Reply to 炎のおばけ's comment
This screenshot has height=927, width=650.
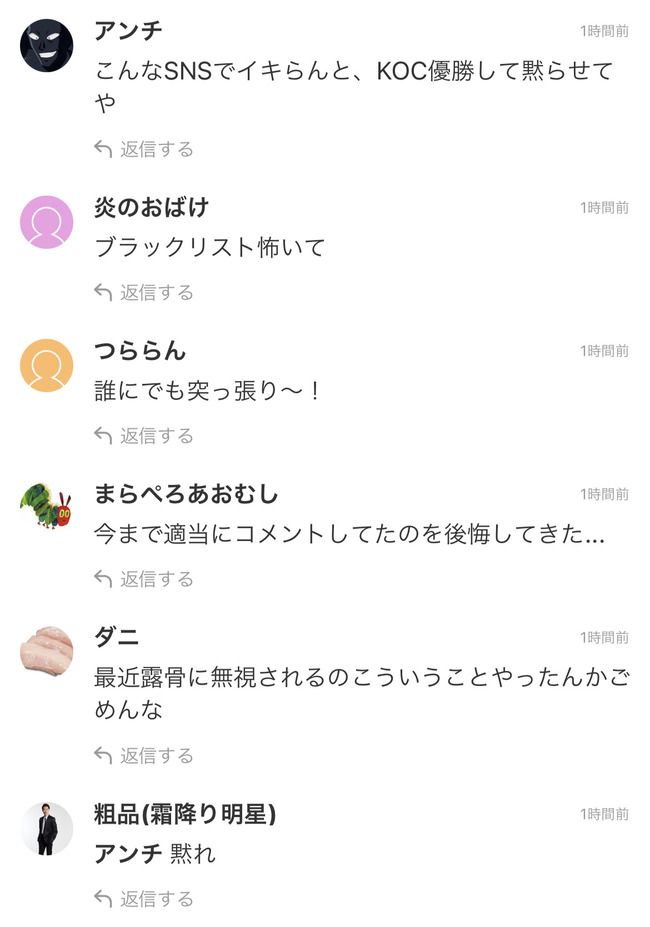click(x=144, y=292)
